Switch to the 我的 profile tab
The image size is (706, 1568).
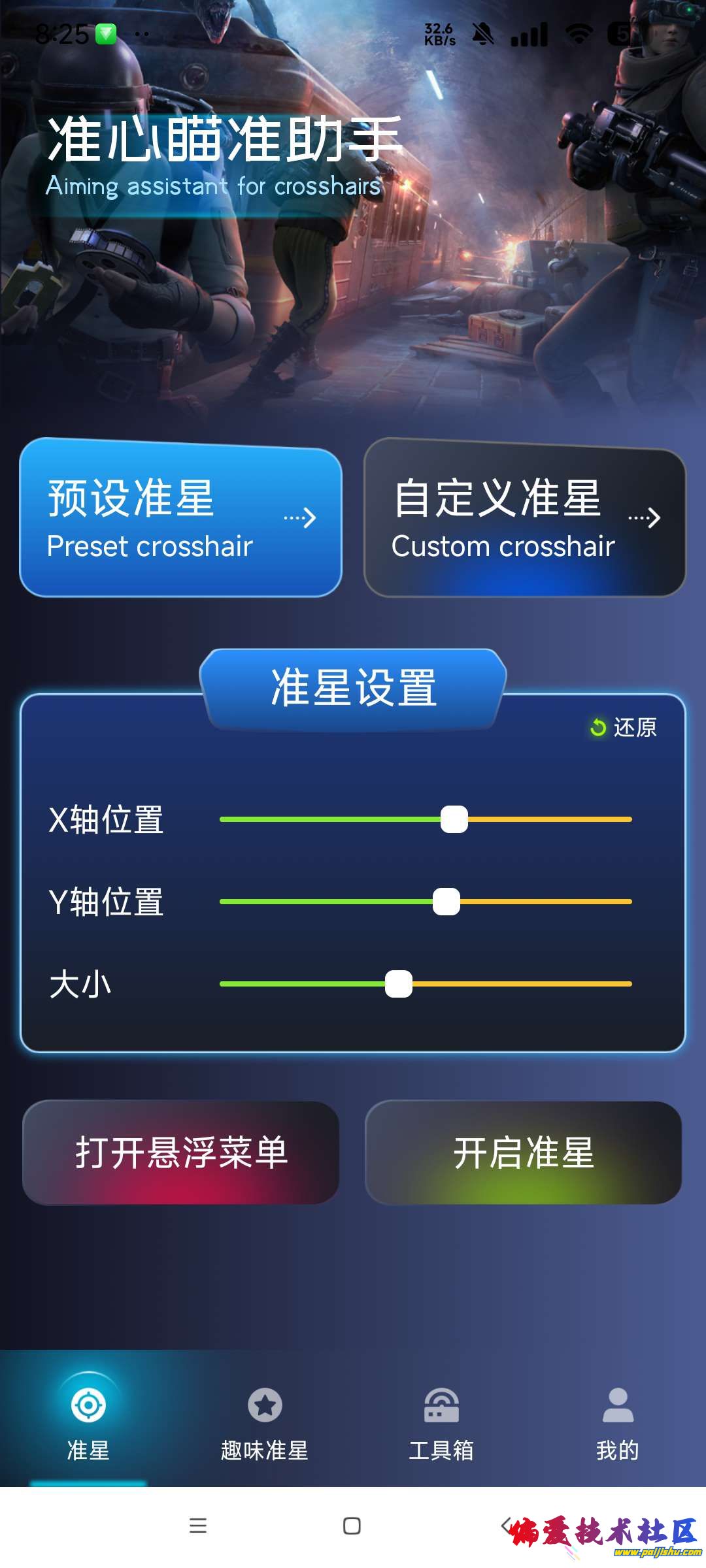pyautogui.click(x=618, y=1419)
